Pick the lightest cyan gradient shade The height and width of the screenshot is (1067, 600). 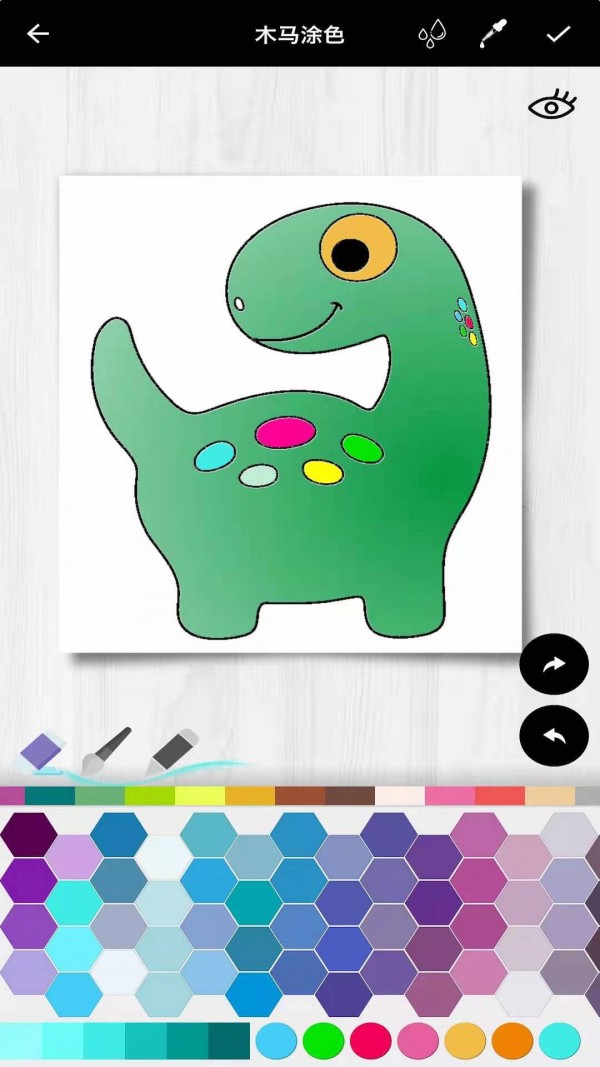point(20,1041)
